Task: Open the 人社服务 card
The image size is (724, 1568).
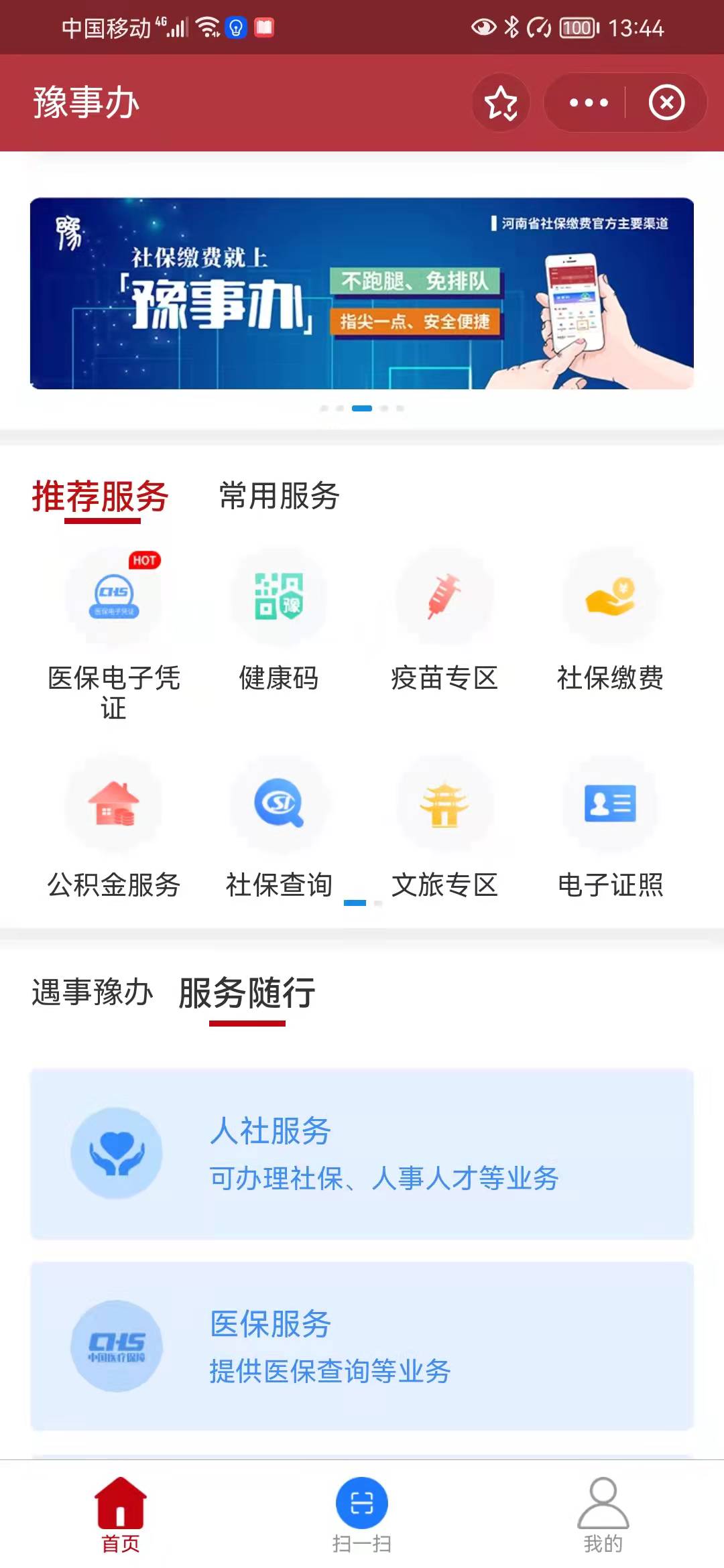Action: 362,1153
